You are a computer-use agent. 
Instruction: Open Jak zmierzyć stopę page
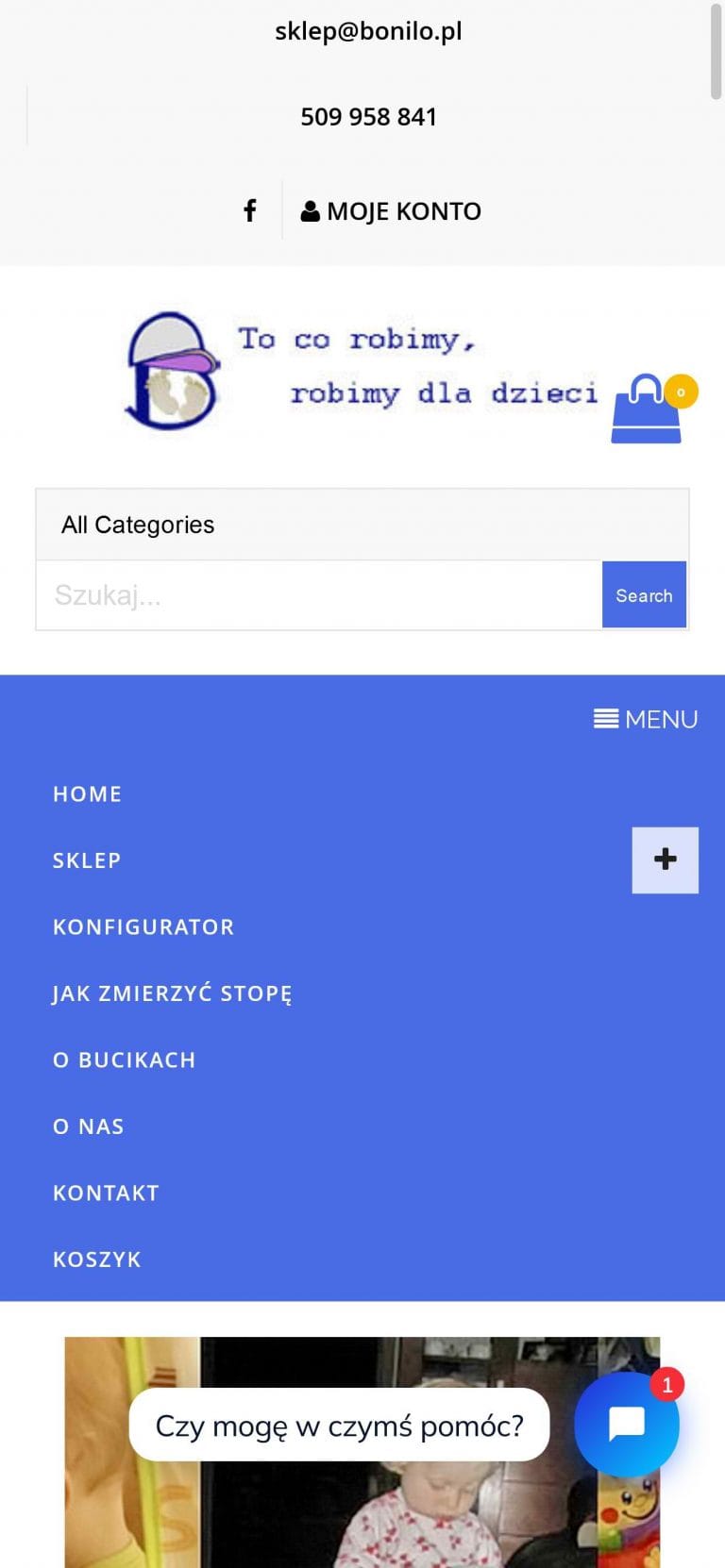[172, 993]
